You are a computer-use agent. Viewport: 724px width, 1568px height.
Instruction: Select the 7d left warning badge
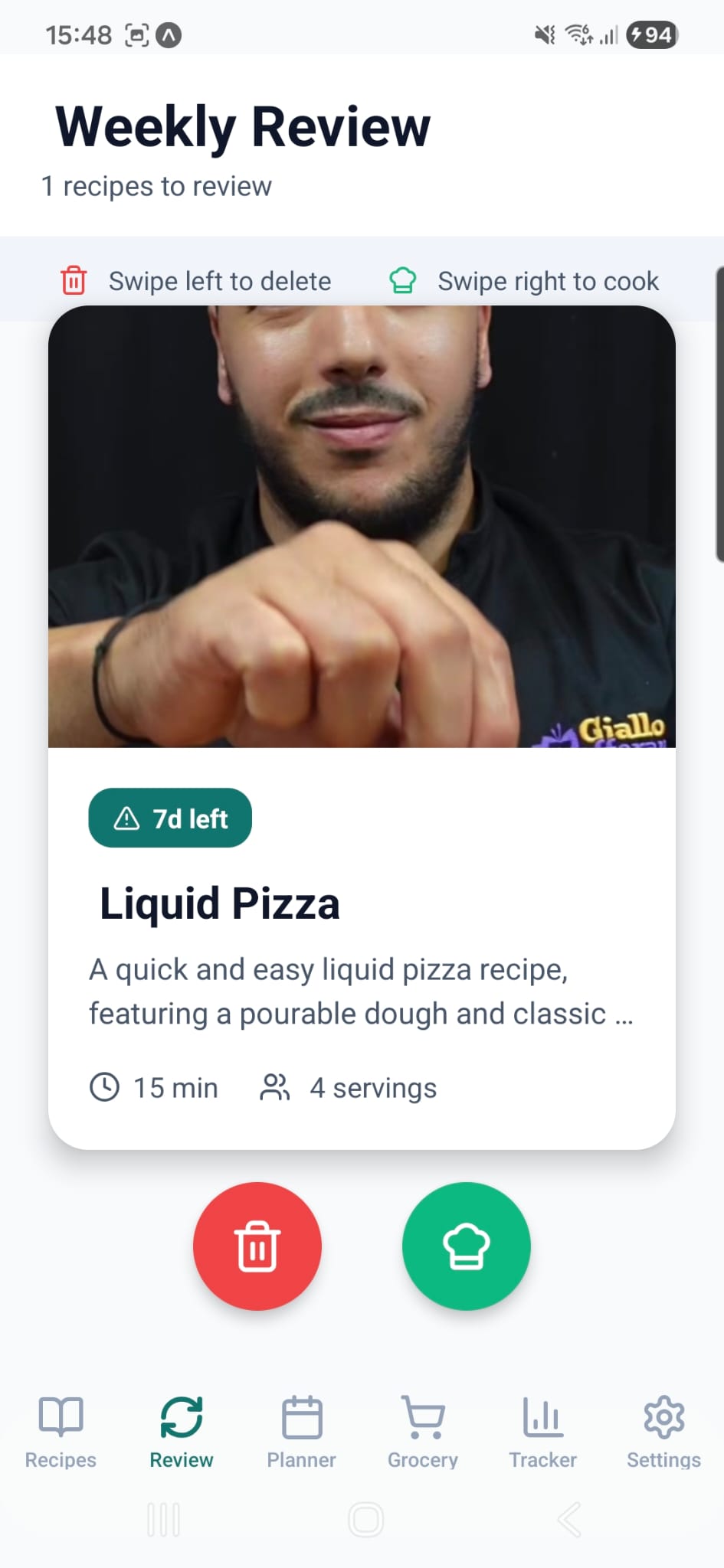coord(170,818)
